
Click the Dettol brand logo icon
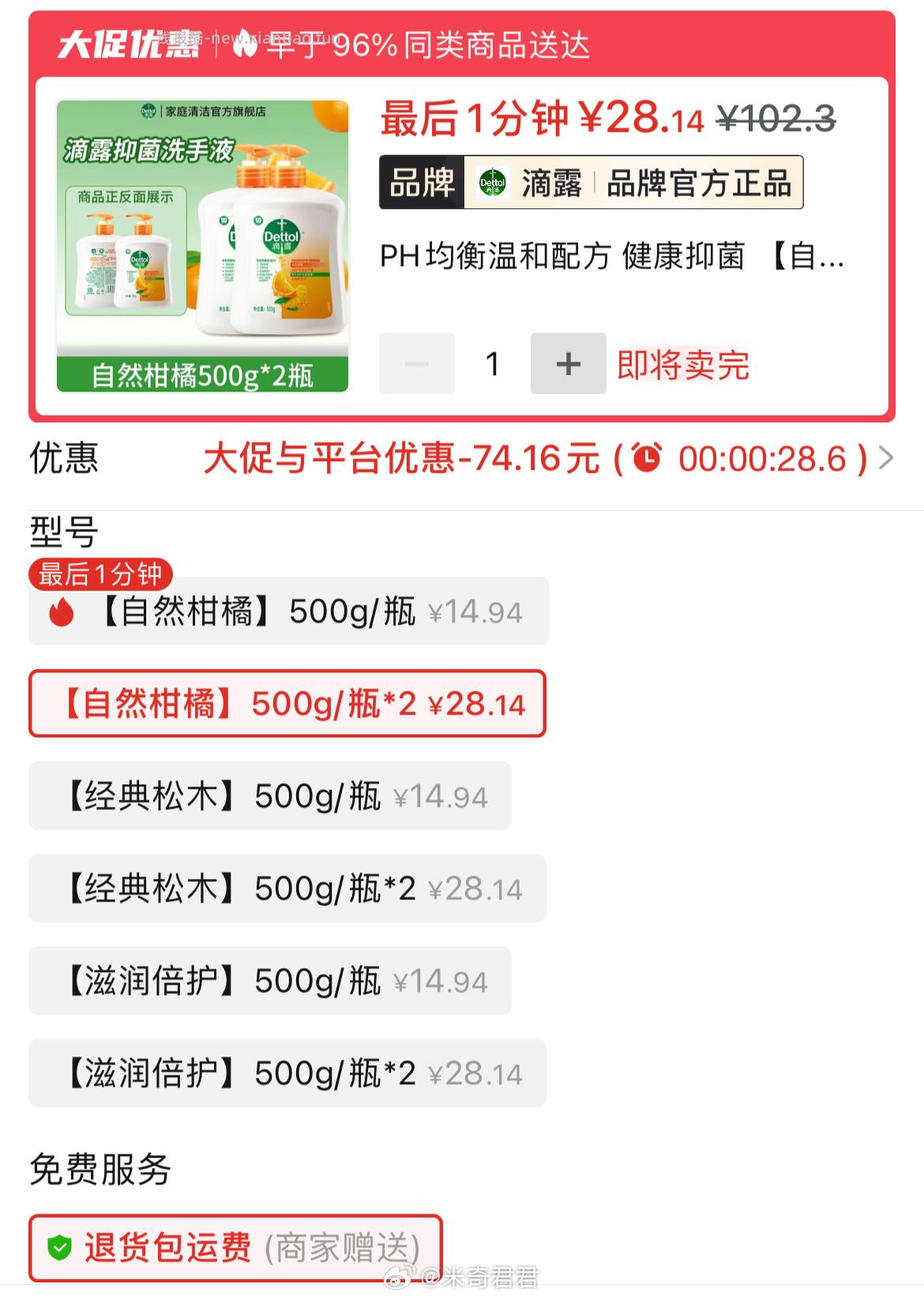(x=492, y=183)
